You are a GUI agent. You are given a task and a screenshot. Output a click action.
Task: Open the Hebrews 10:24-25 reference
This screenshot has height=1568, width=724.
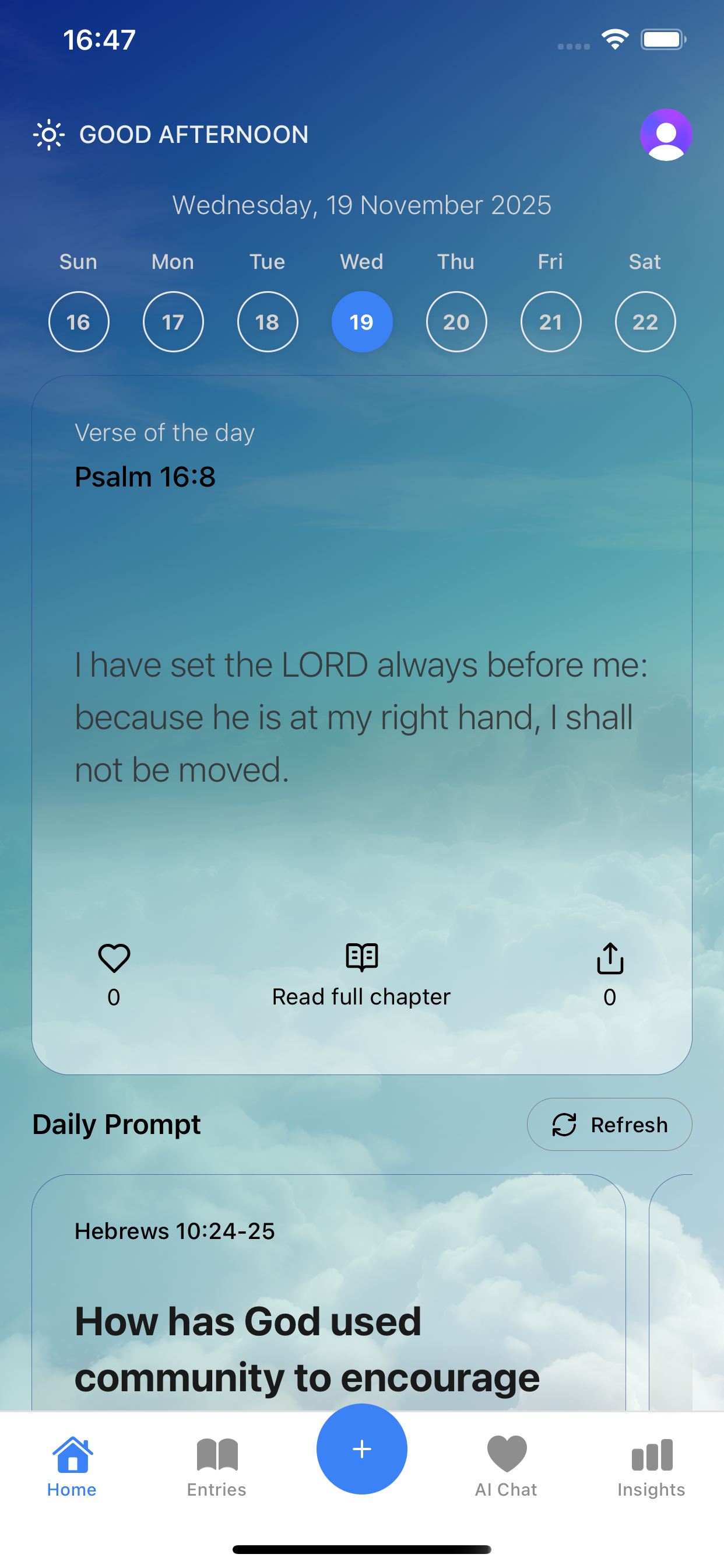click(175, 1231)
